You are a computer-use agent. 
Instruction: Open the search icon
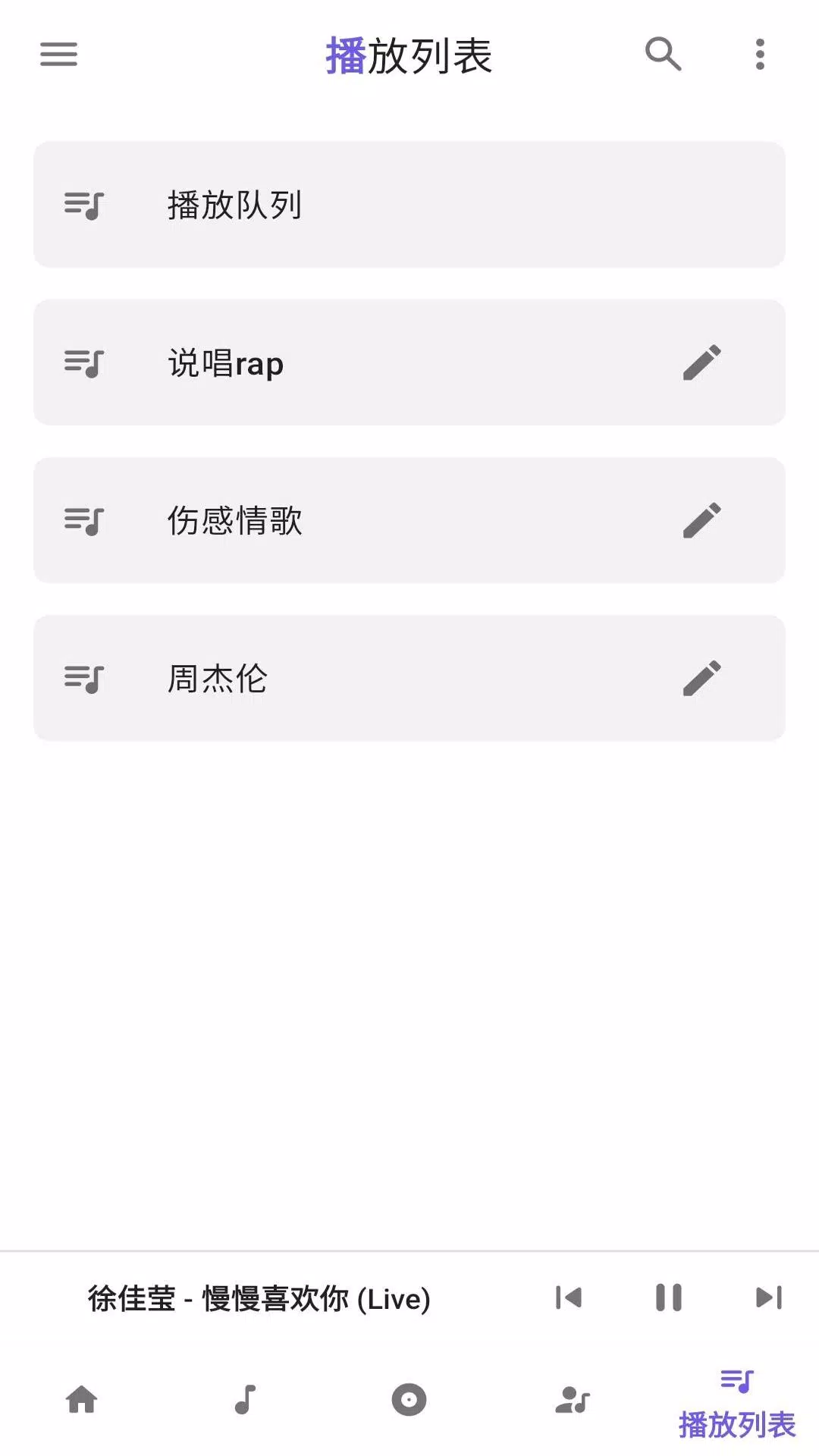pyautogui.click(x=663, y=55)
